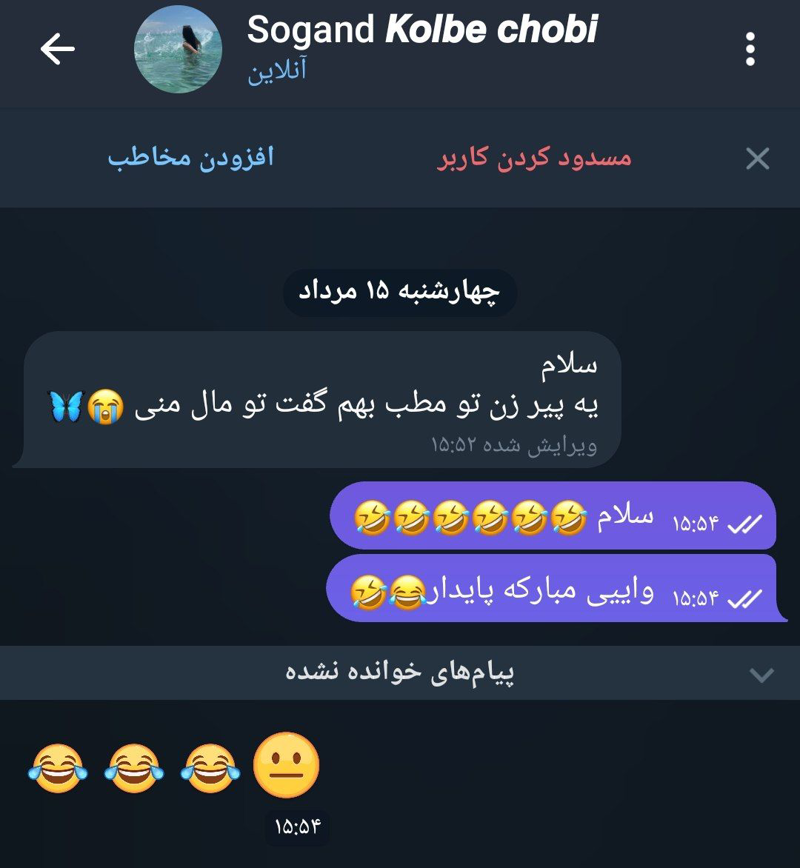Tap مسدود کردن کاربر to block user
800x868 pixels.
pos(534,158)
